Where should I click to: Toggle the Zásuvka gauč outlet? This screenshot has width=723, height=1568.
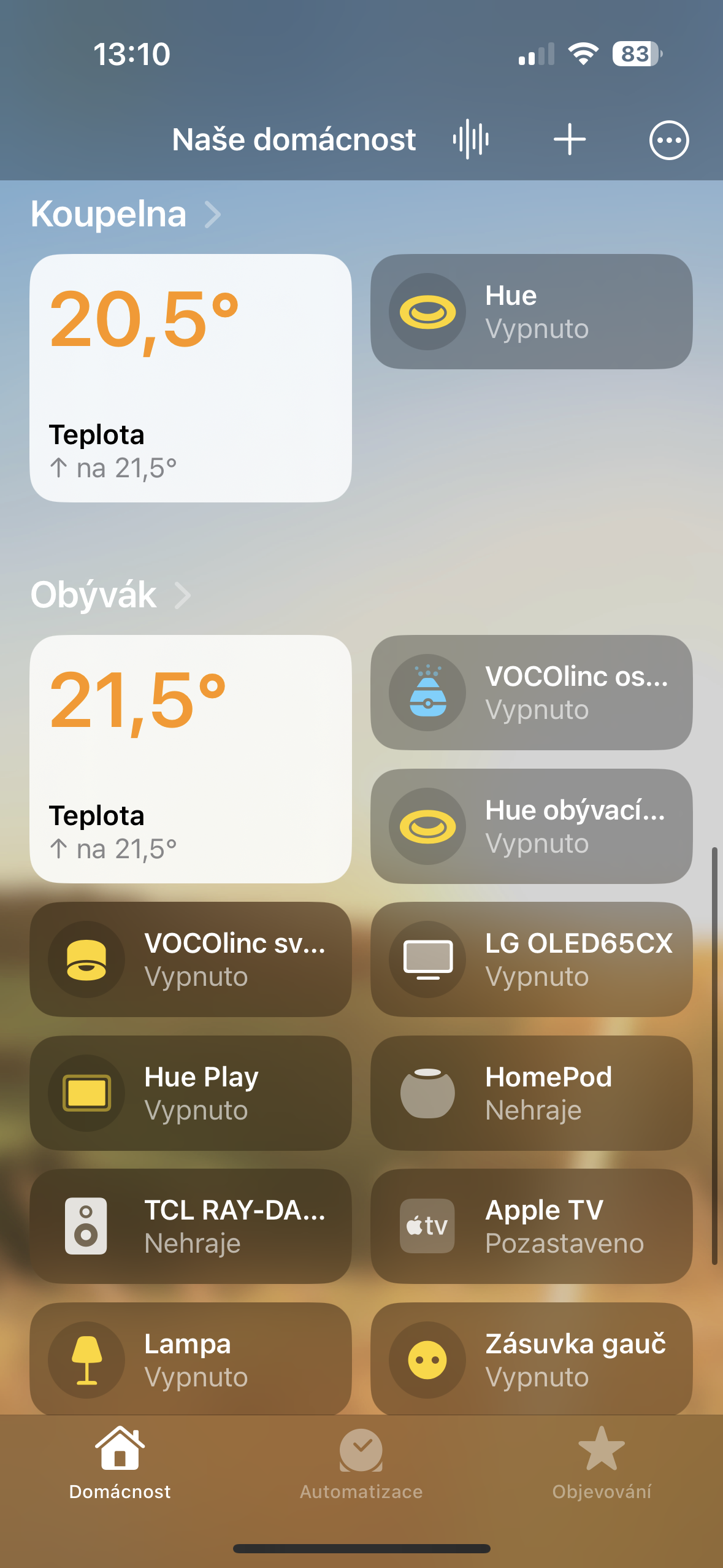(x=427, y=1359)
